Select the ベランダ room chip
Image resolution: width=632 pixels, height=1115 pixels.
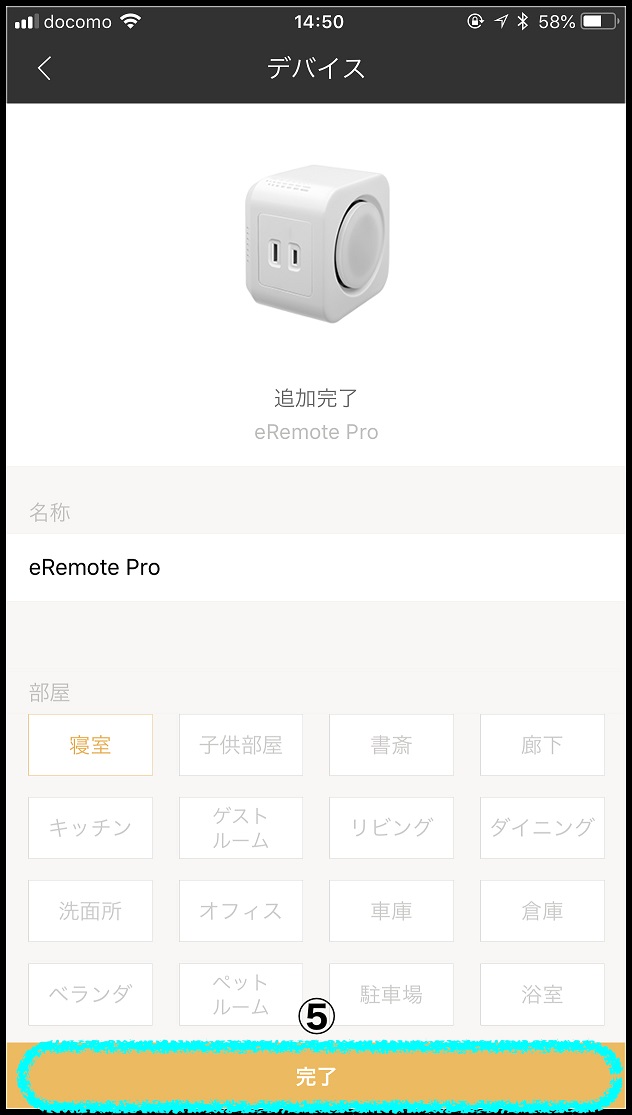coord(90,994)
